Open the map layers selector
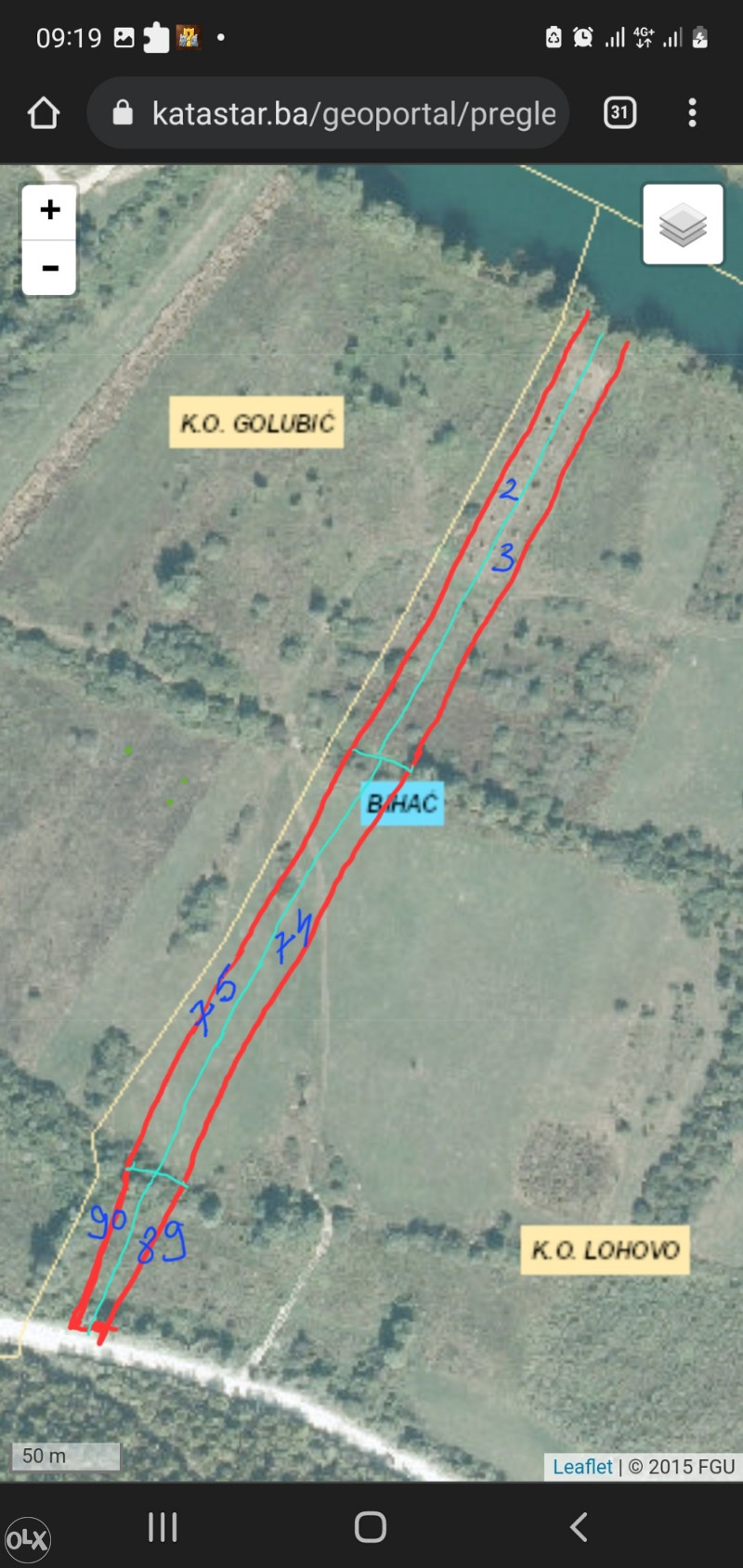The width and height of the screenshot is (743, 1568). coord(683,224)
